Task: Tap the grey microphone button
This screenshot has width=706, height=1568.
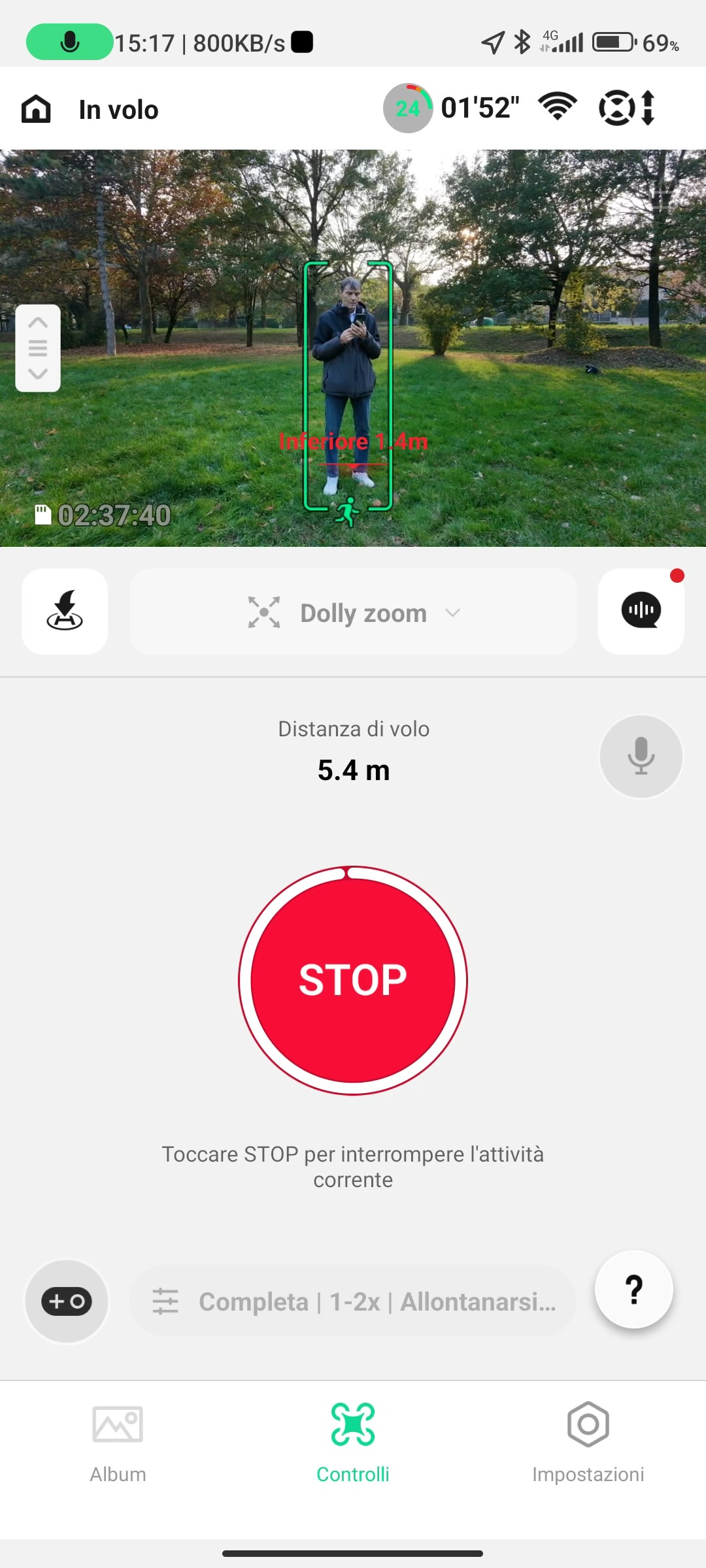Action: coord(641,756)
